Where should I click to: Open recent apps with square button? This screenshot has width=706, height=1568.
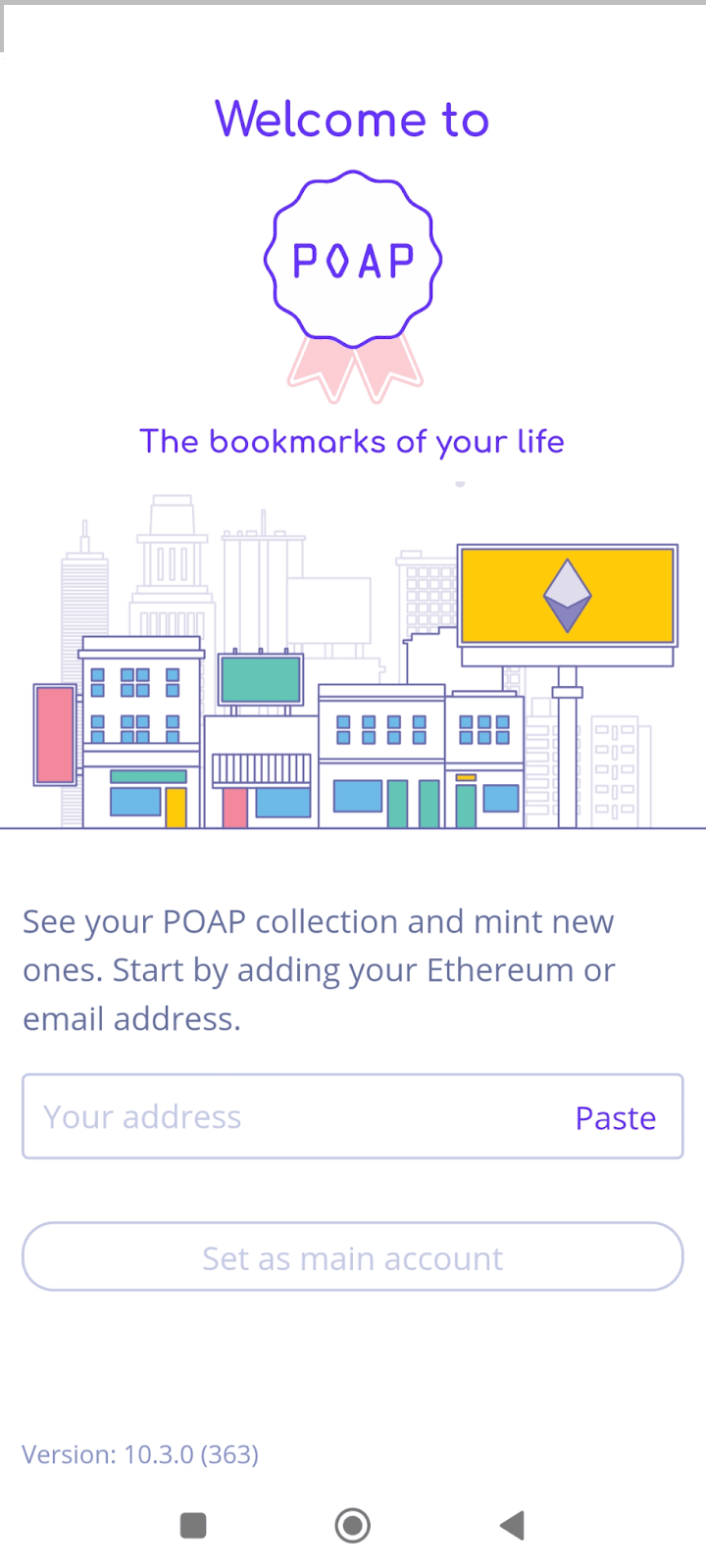pos(193,1525)
